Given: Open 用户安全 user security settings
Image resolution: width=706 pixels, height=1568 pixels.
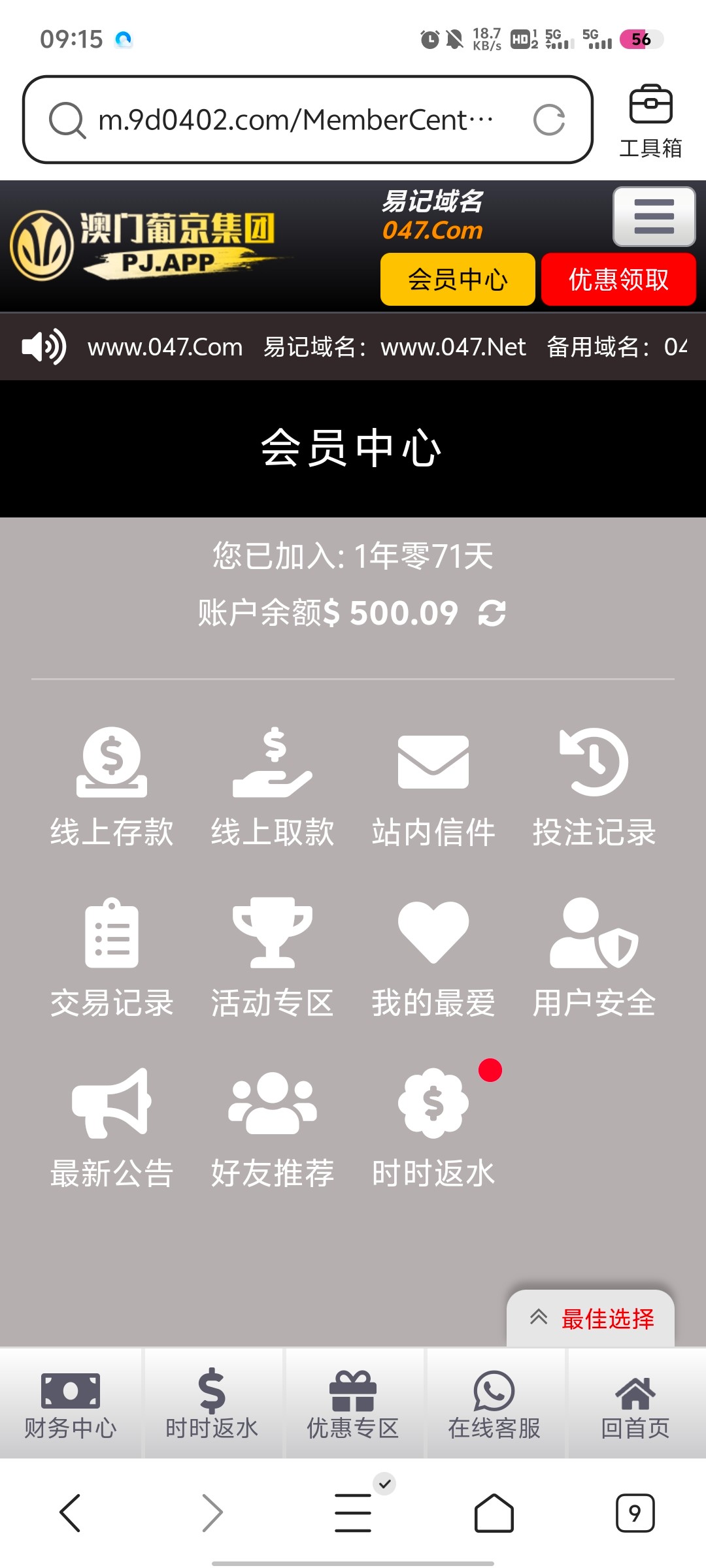Looking at the screenshot, I should (594, 958).
